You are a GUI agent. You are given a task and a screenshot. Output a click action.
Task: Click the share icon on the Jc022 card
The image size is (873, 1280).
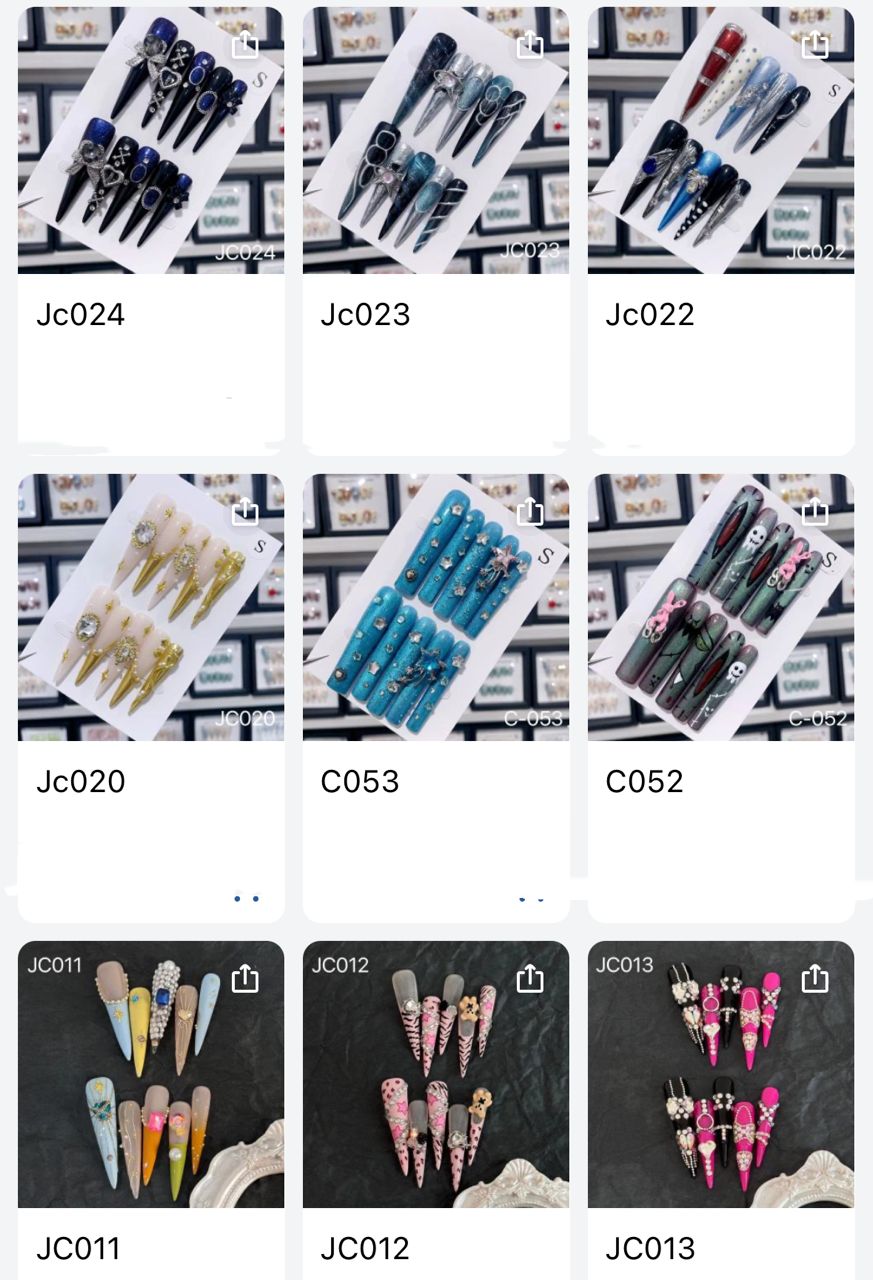[x=814, y=45]
